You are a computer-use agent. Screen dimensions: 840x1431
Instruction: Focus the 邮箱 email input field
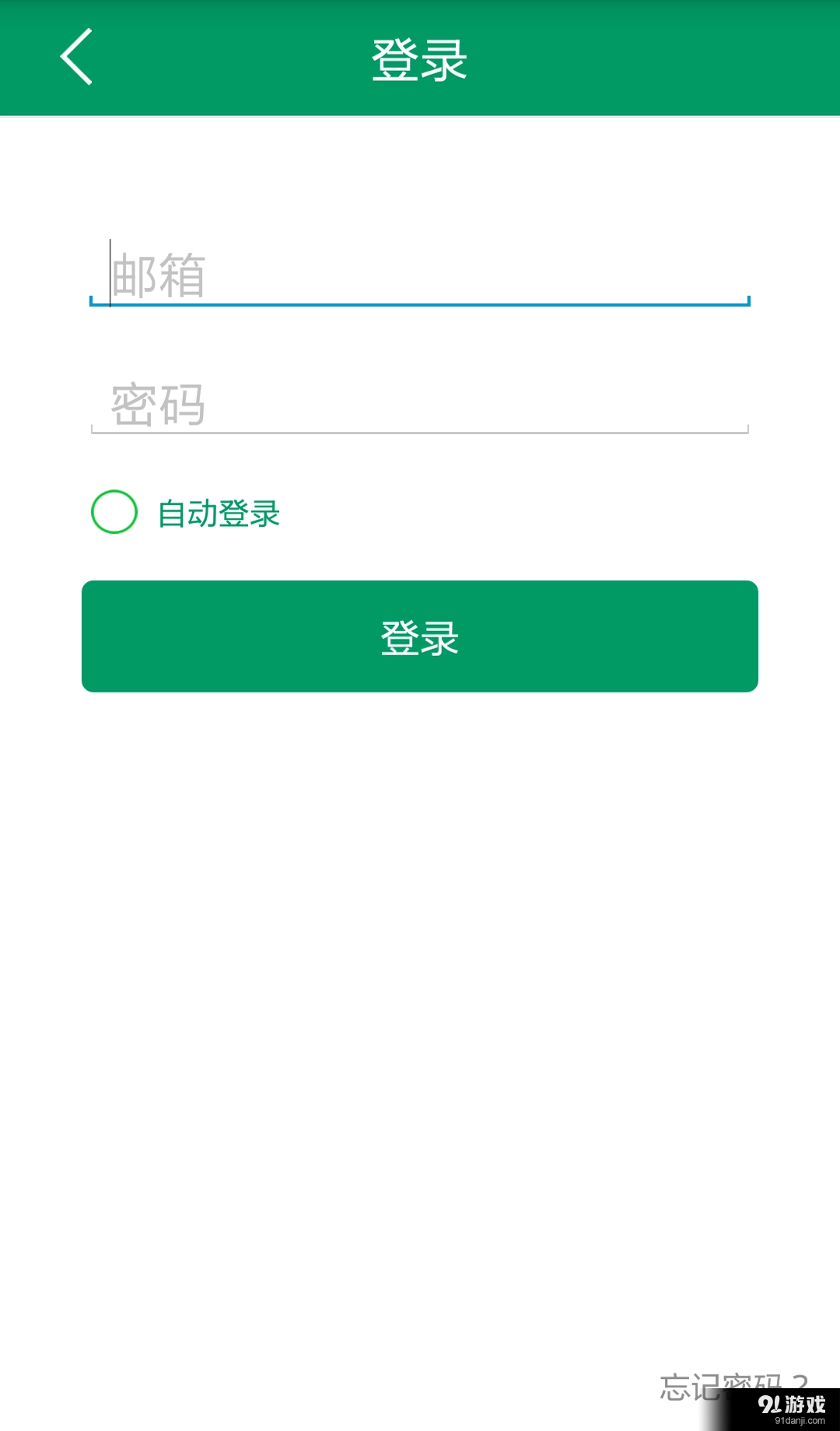(x=420, y=276)
